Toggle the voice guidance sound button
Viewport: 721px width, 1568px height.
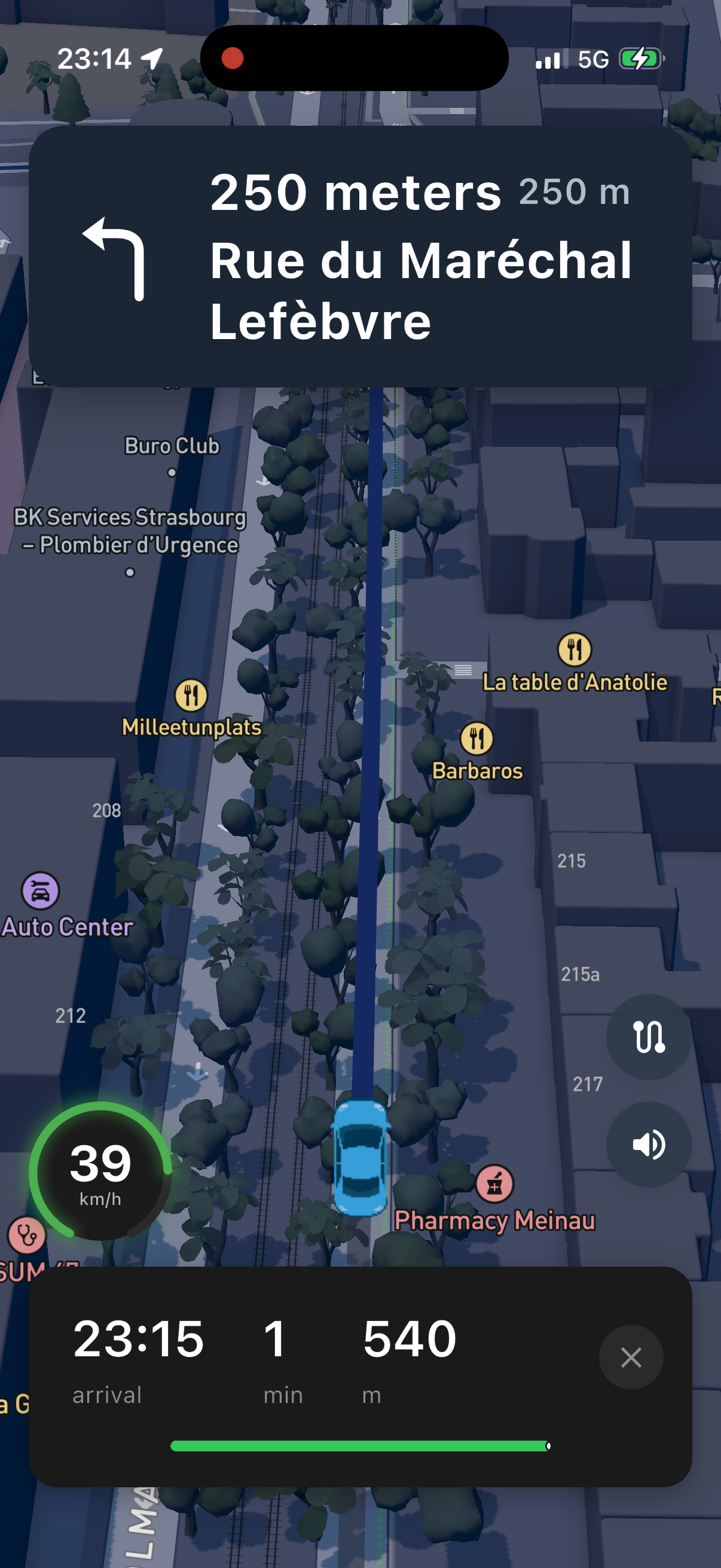point(649,1145)
